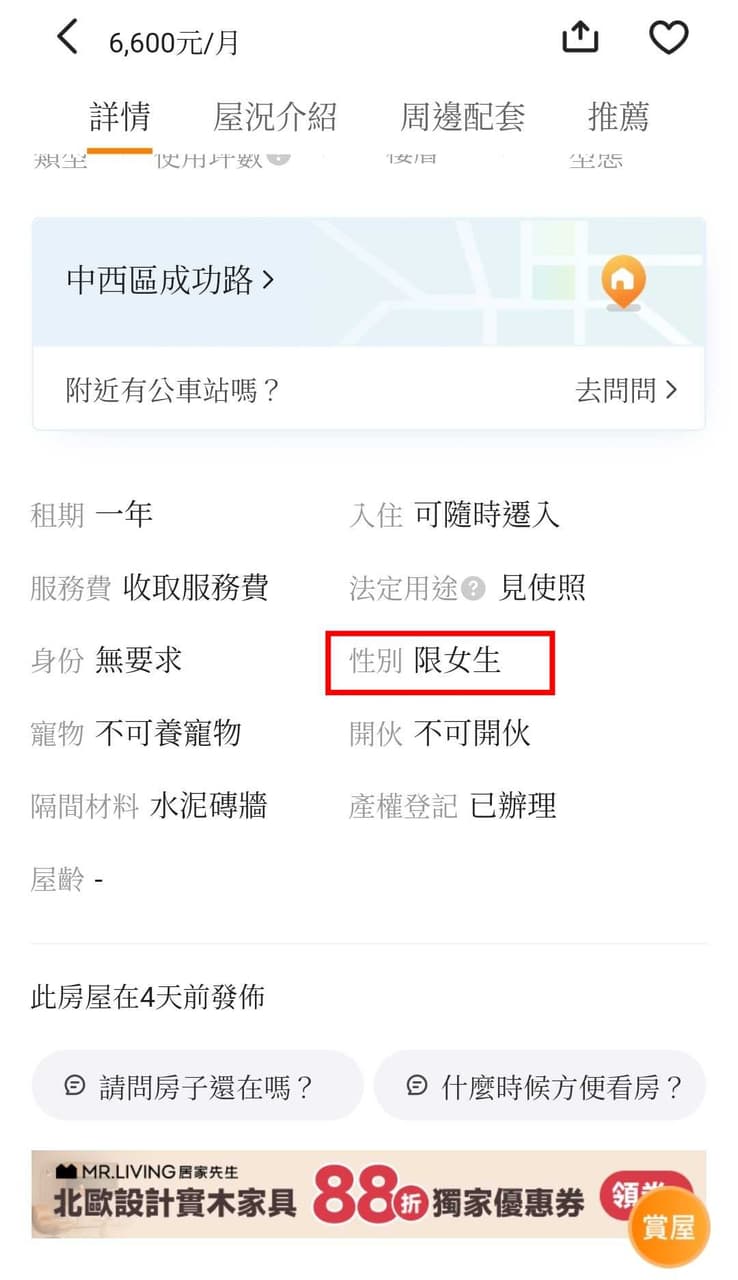Tap the orange 賞屋 floating button

[x=669, y=1227]
